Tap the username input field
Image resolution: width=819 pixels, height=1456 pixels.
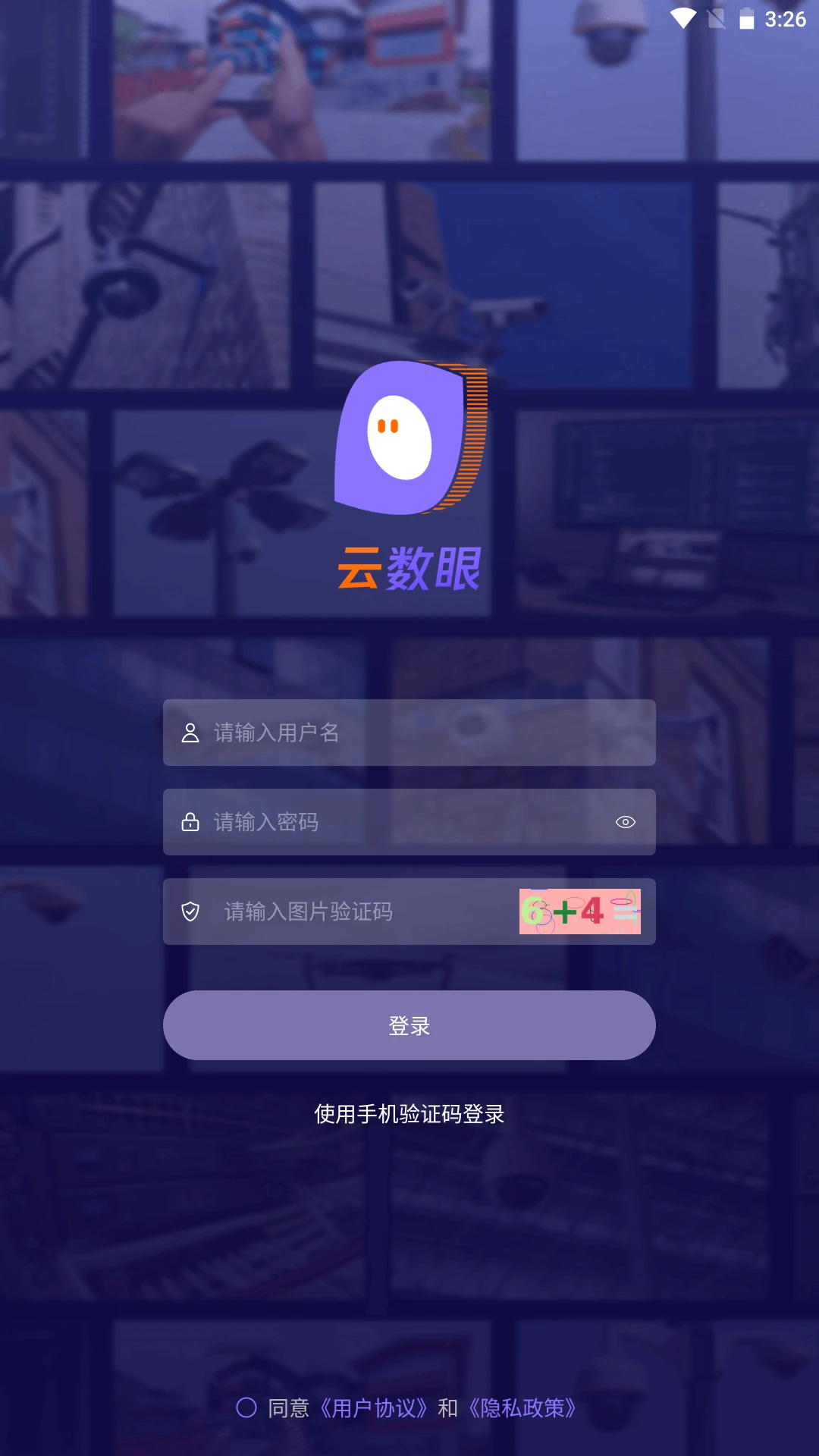[x=409, y=733]
